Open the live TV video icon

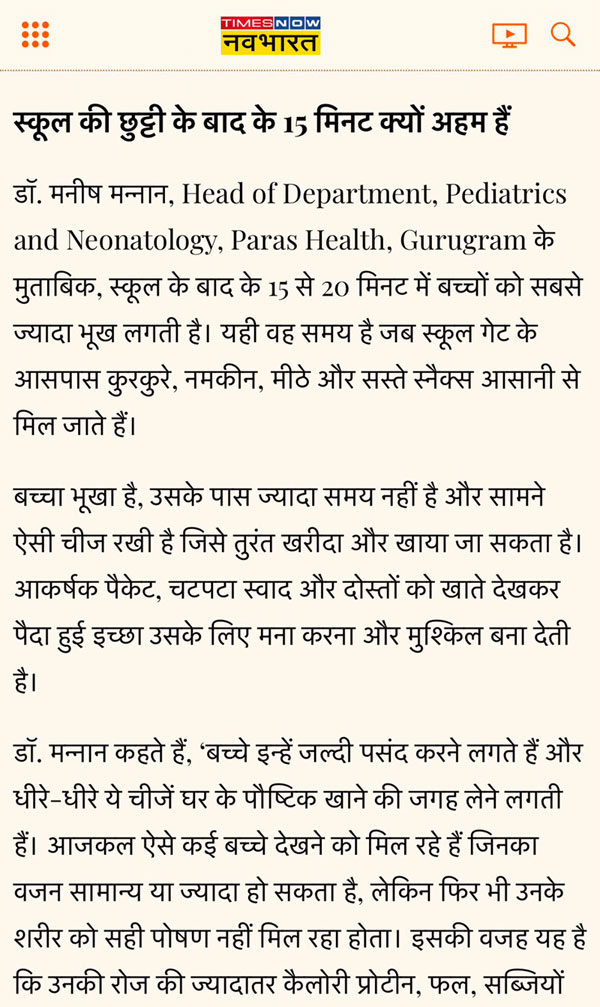509,35
